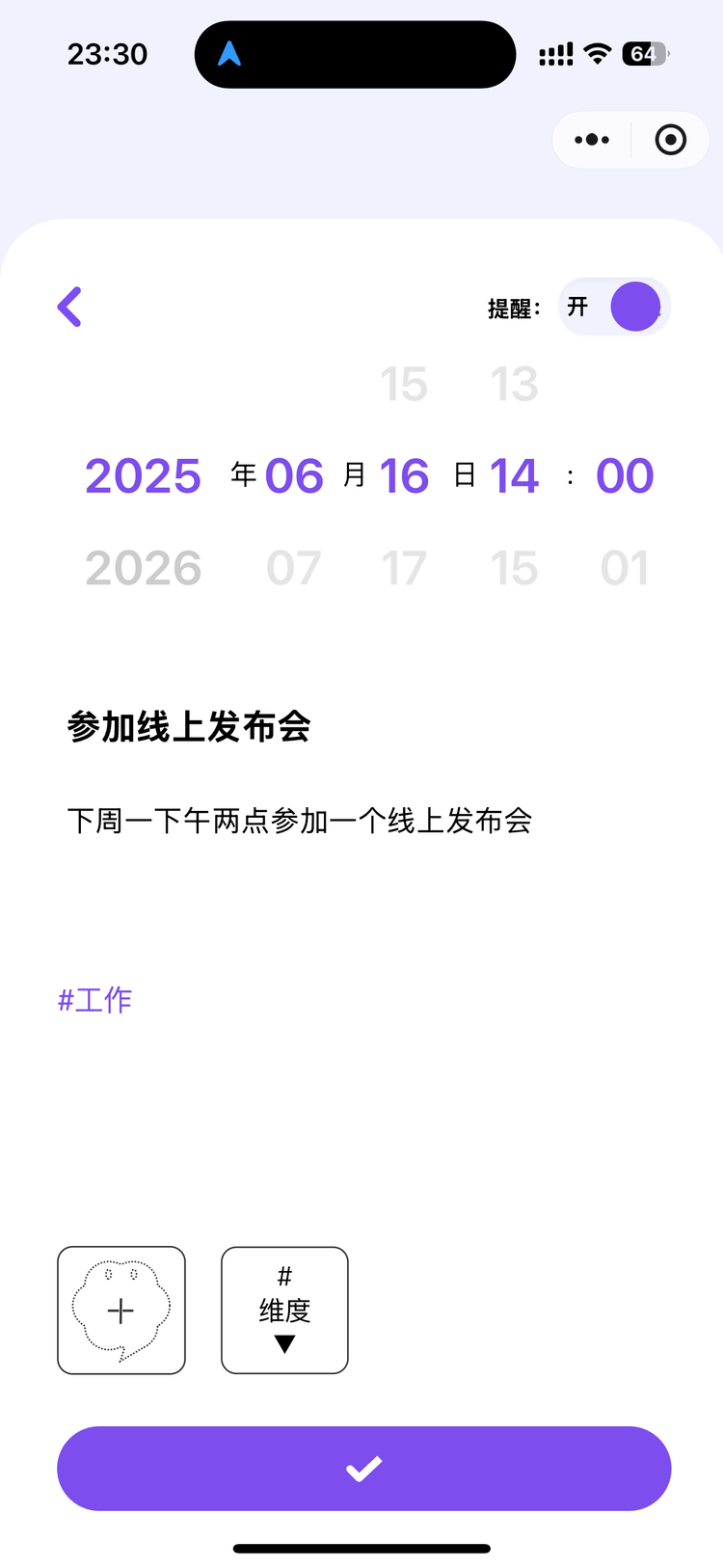This screenshot has width=723, height=1568.
Task: Open the mini program more options menu
Action: pos(591,140)
